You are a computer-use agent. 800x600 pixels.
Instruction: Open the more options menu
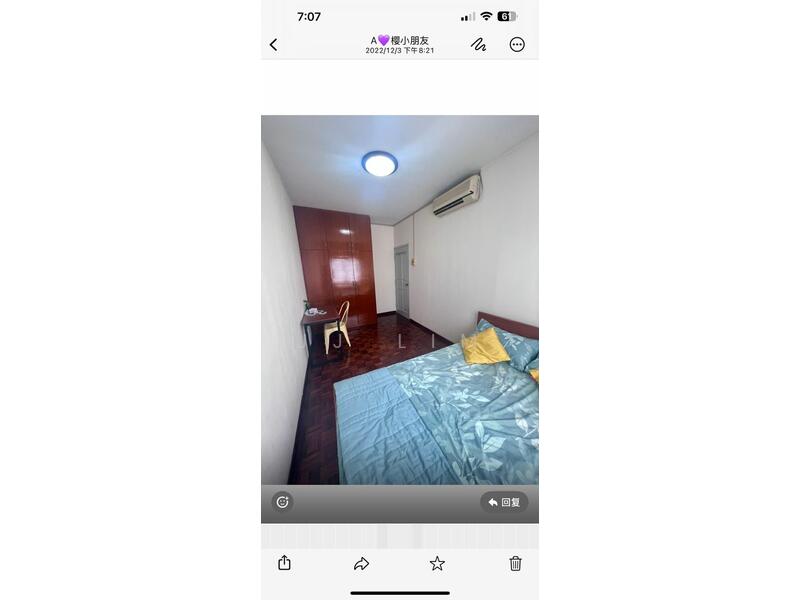[x=517, y=45]
